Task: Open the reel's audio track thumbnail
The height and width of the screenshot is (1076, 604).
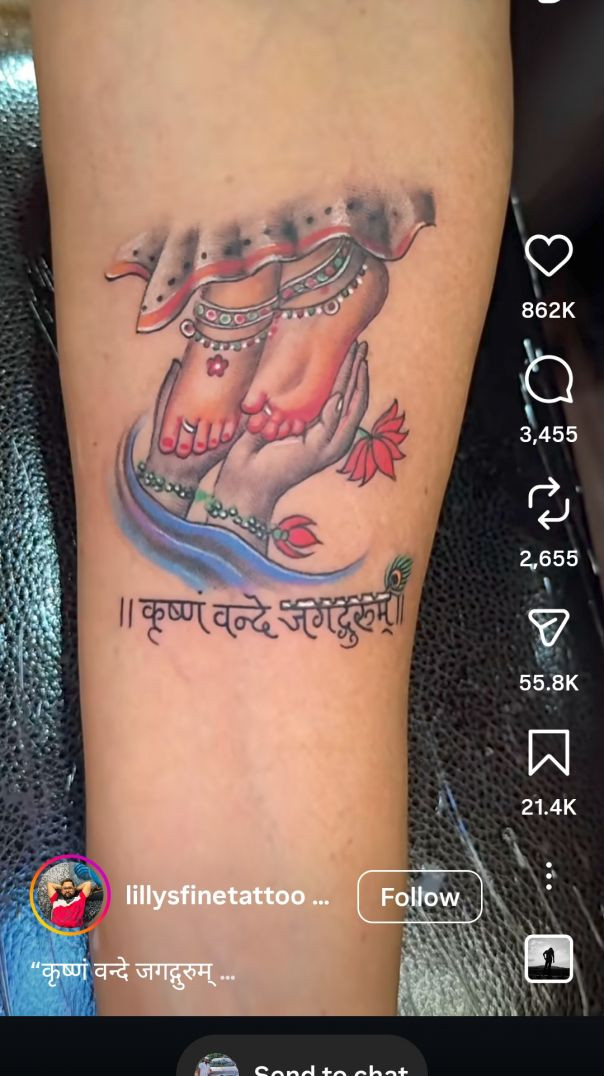Action: click(x=548, y=959)
